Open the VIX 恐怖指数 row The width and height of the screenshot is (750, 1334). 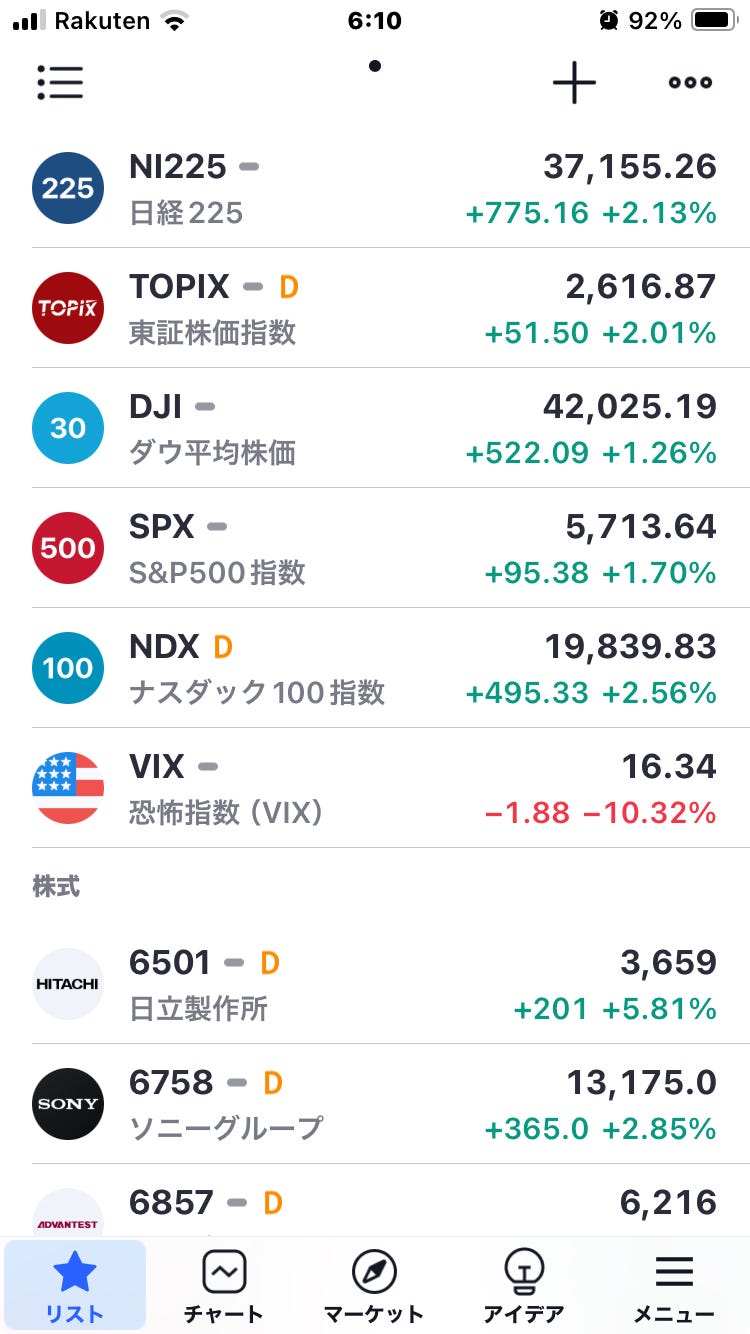(x=375, y=788)
